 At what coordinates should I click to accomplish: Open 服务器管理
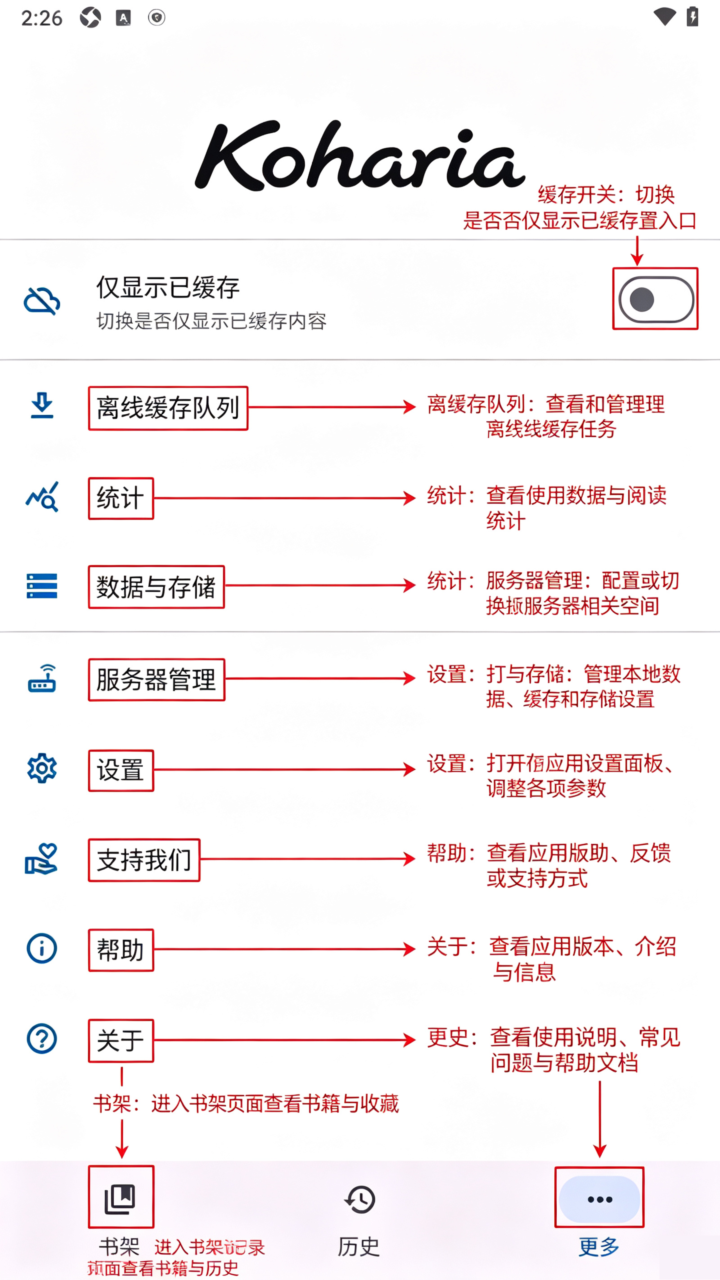(x=360, y=681)
